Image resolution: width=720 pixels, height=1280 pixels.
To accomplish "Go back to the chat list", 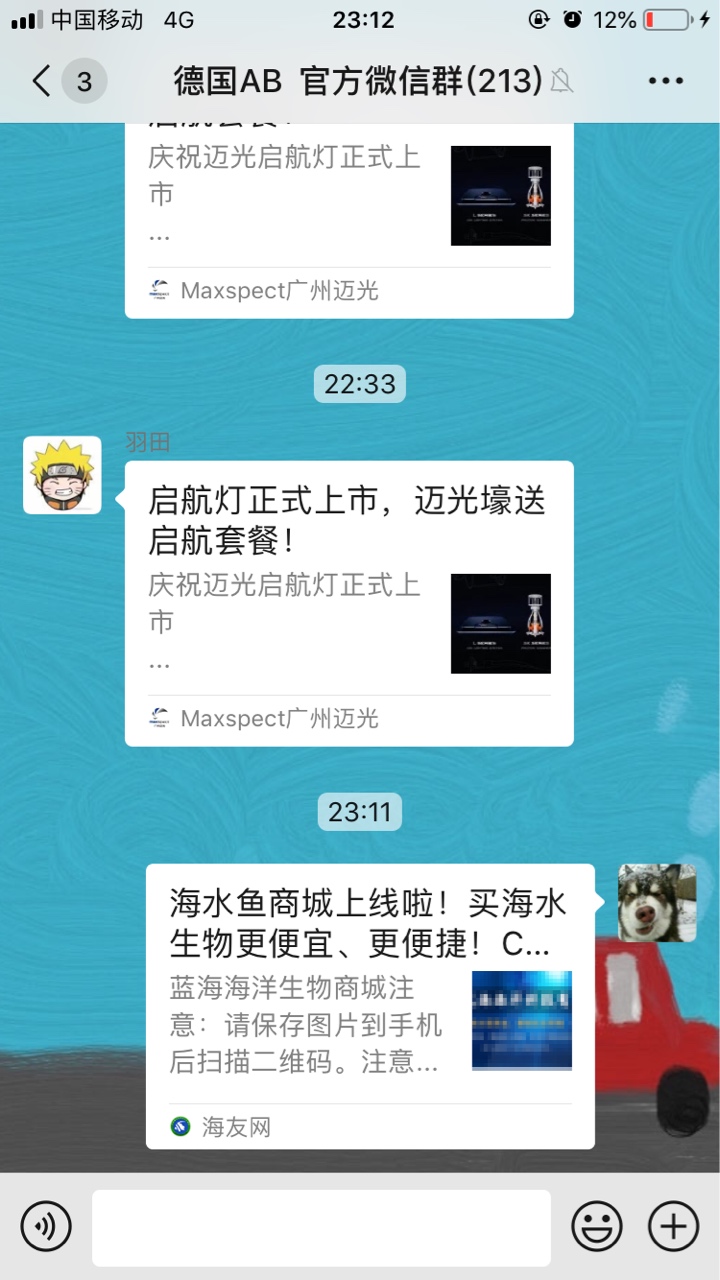I will 42,81.
